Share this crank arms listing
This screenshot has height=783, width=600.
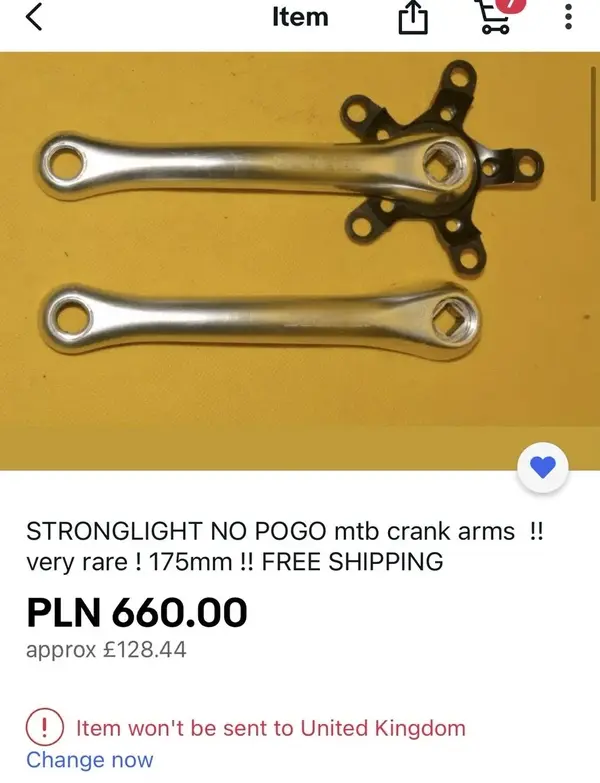point(413,19)
